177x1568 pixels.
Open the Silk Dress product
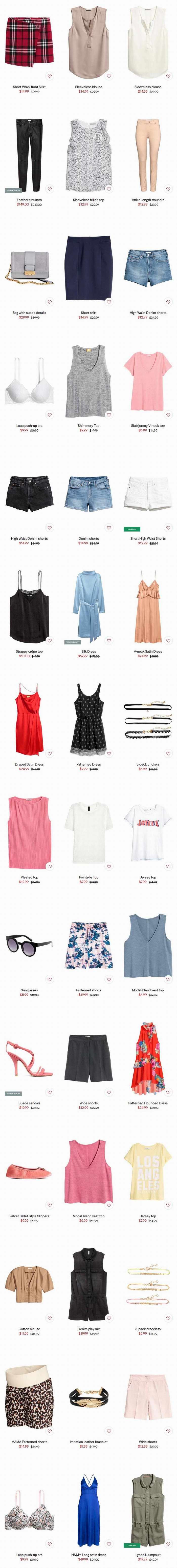[x=88, y=606]
